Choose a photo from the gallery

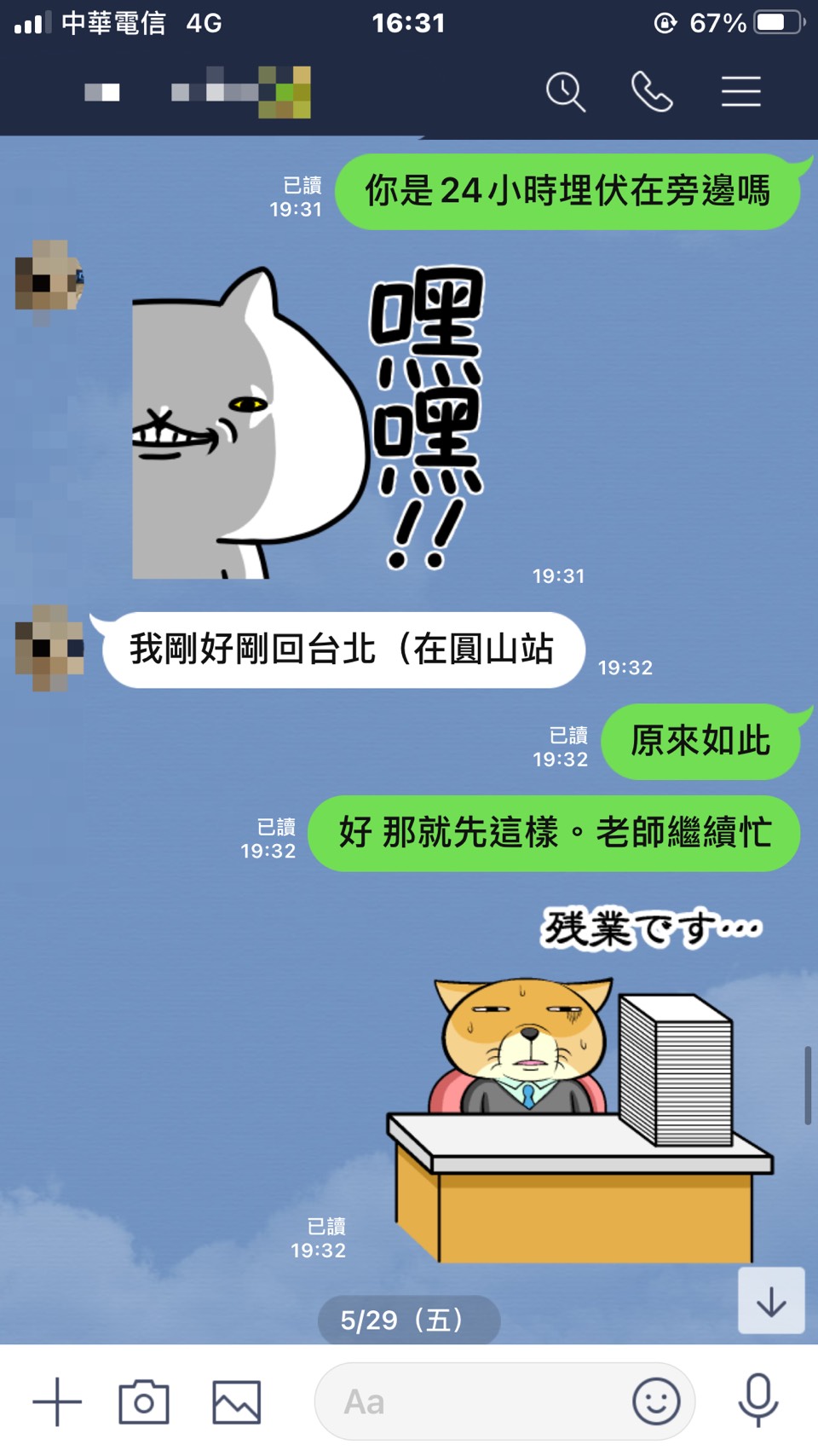pyautogui.click(x=236, y=1401)
